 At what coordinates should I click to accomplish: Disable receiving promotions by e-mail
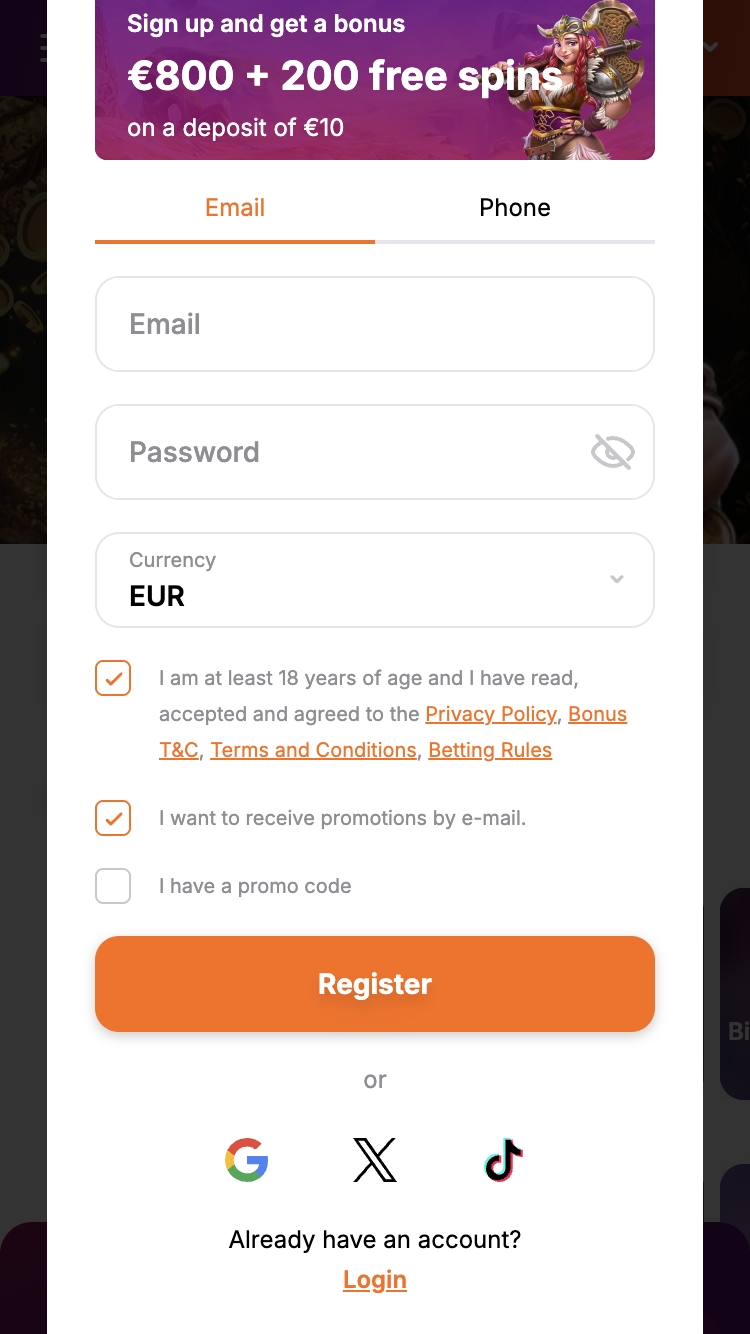tap(113, 818)
